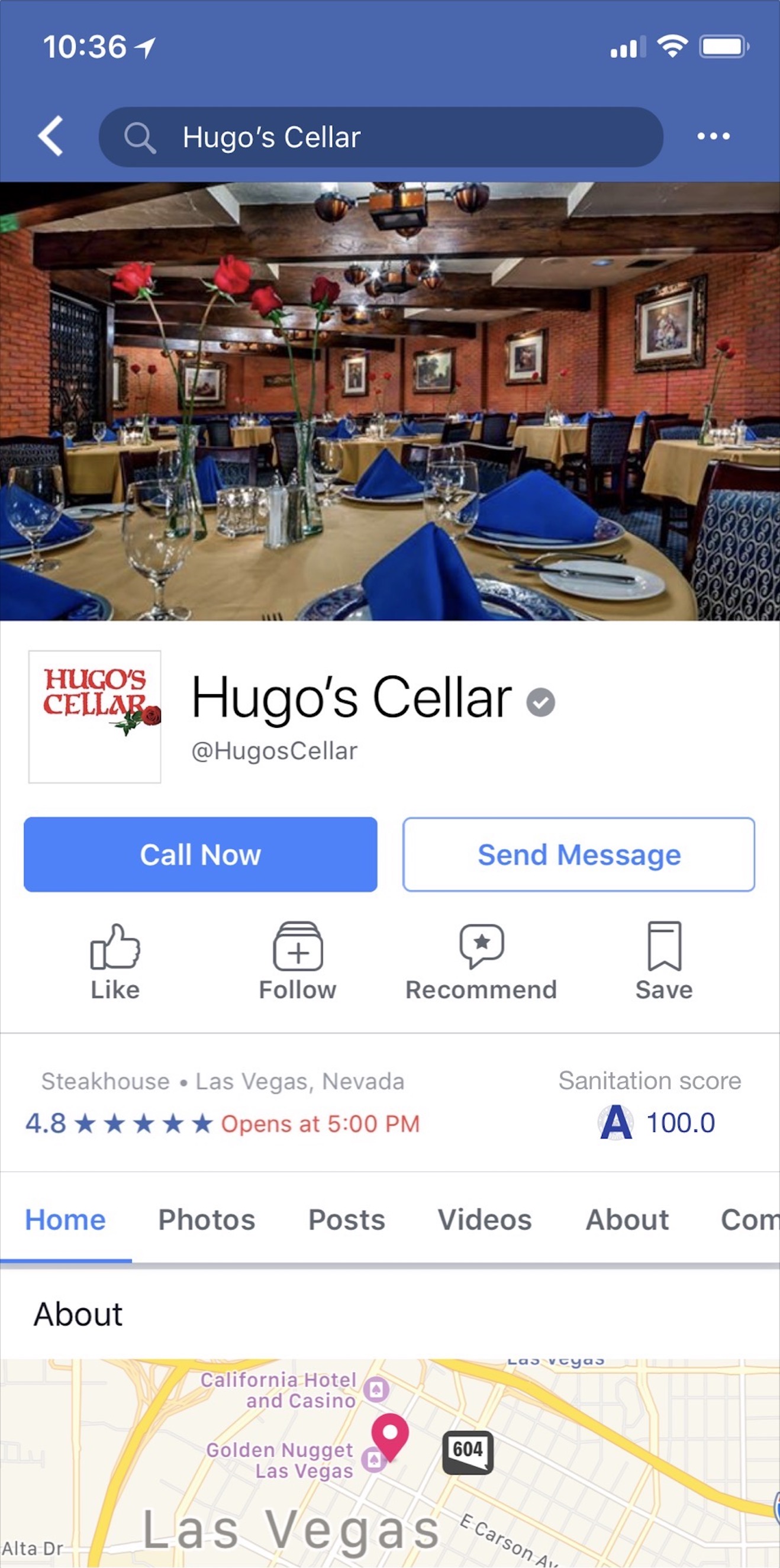This screenshot has height=1568, width=780.
Task: Open the three-dot overflow menu
Action: (713, 136)
